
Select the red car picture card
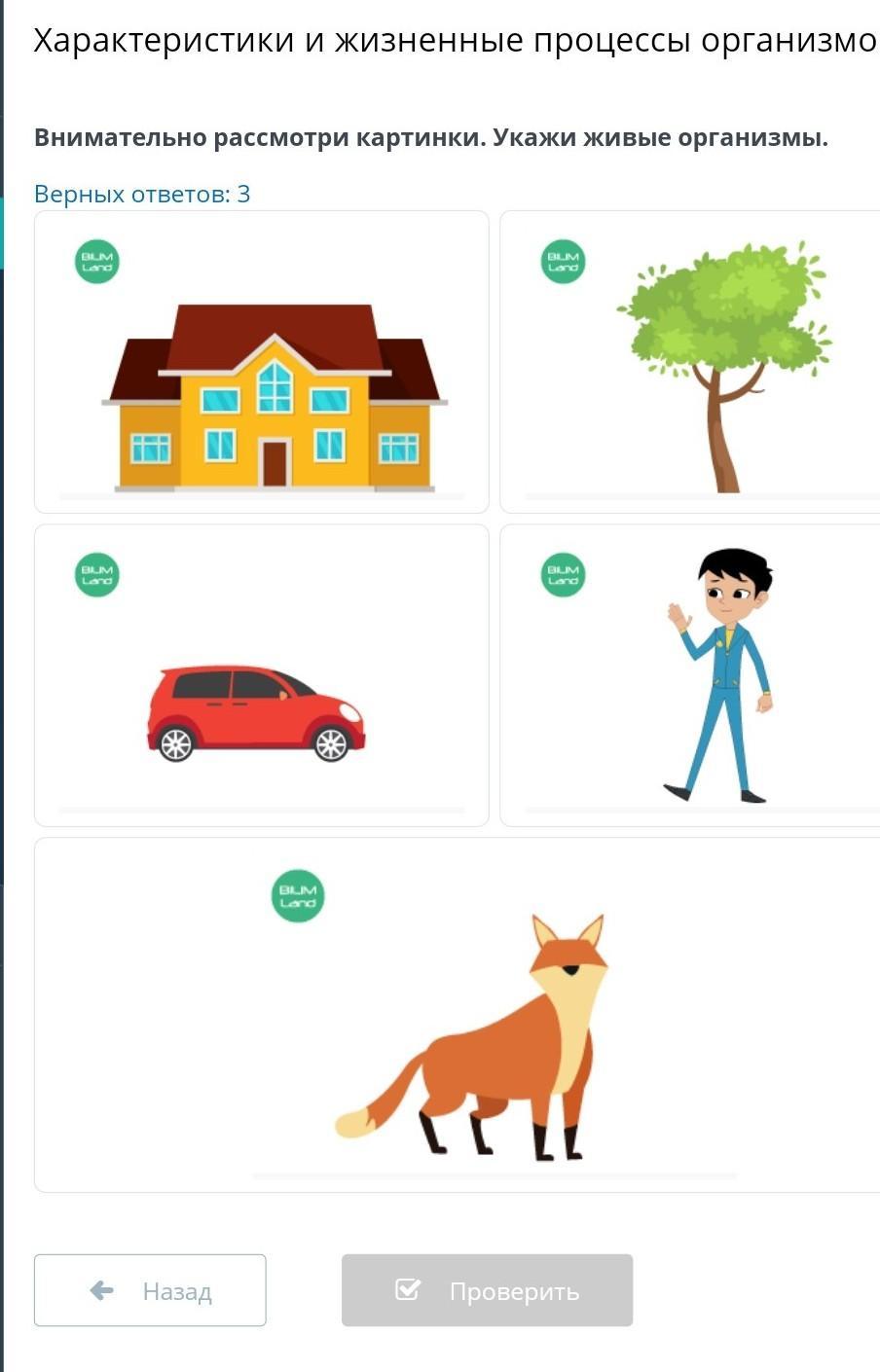click(261, 675)
